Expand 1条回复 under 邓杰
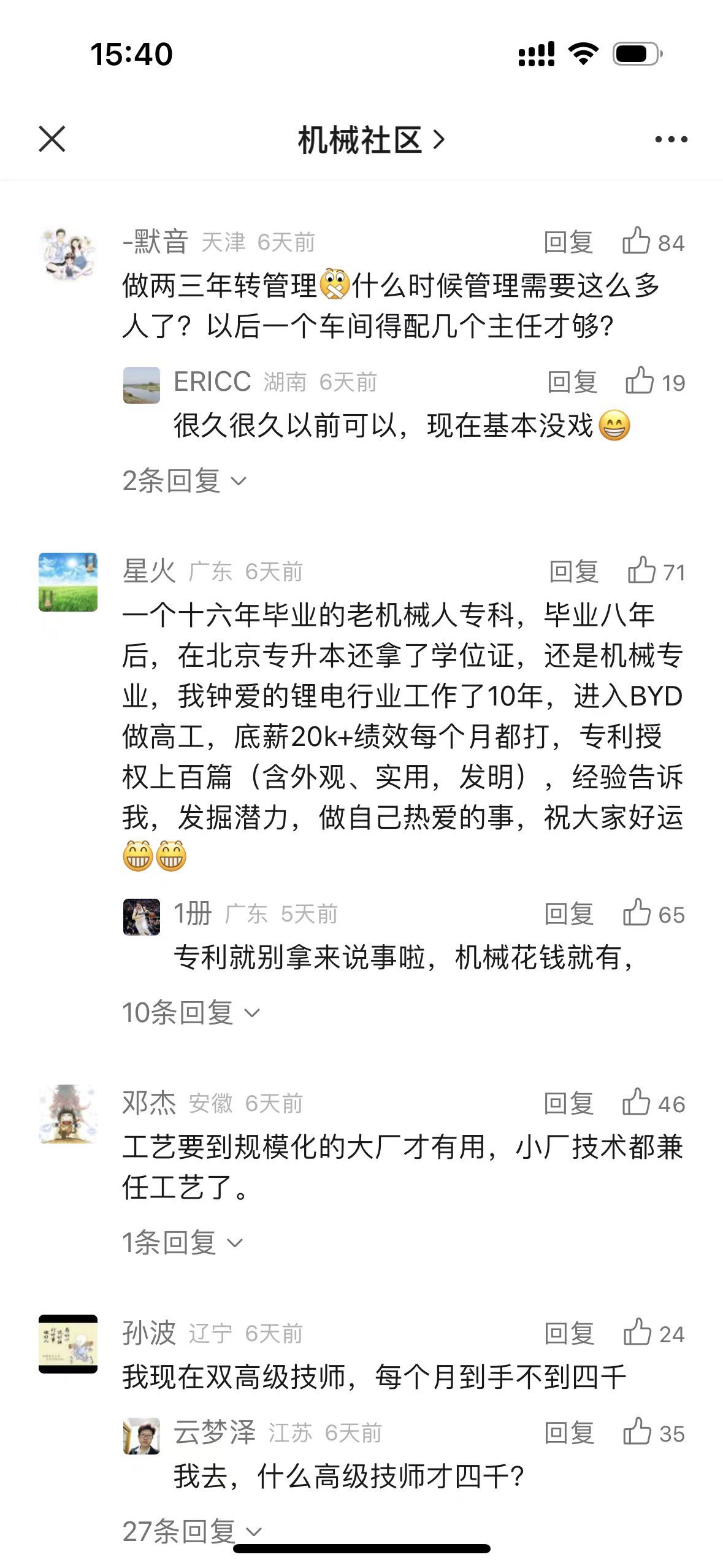 (182, 1243)
